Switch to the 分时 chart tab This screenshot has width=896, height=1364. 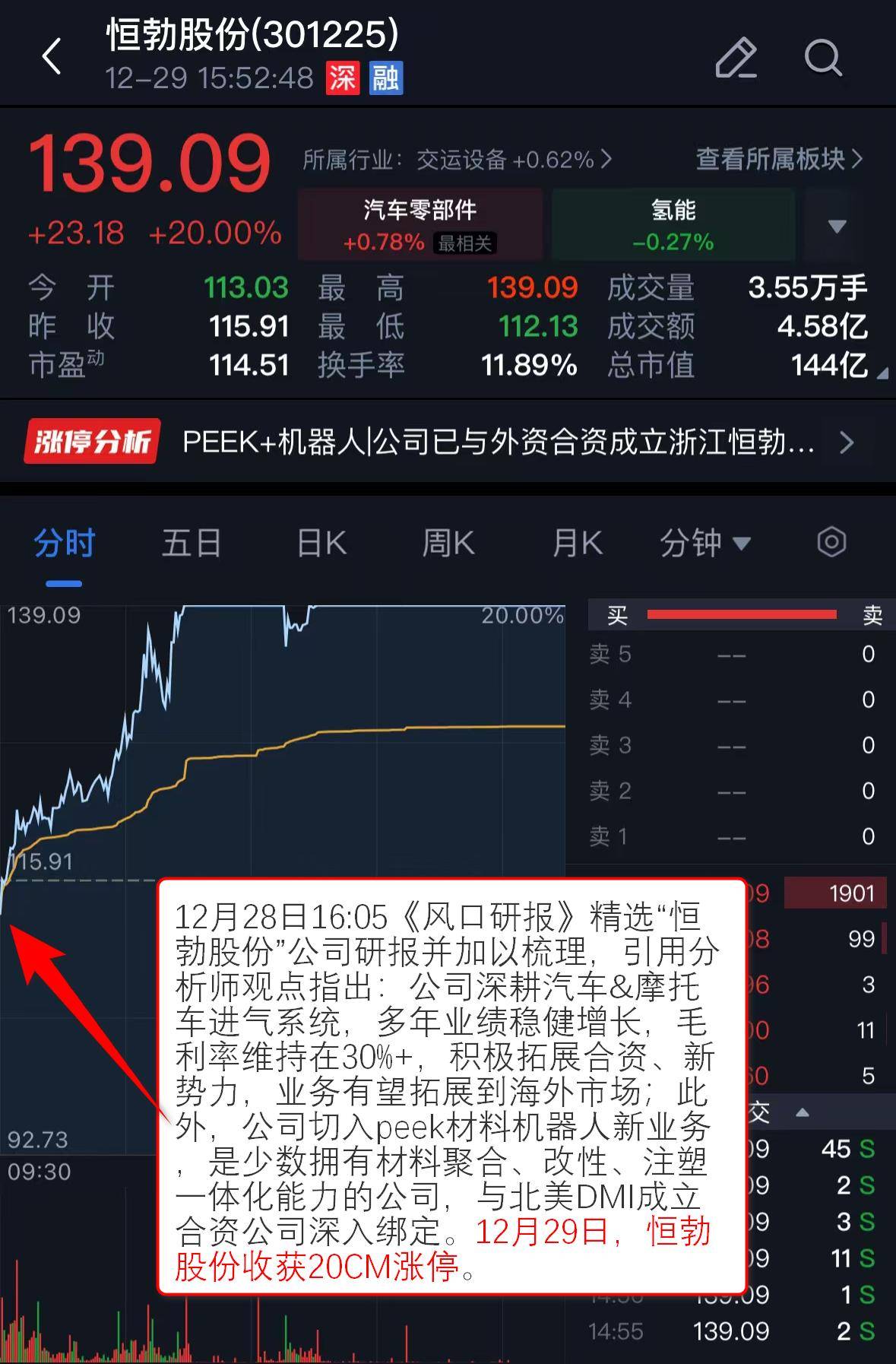[64, 544]
